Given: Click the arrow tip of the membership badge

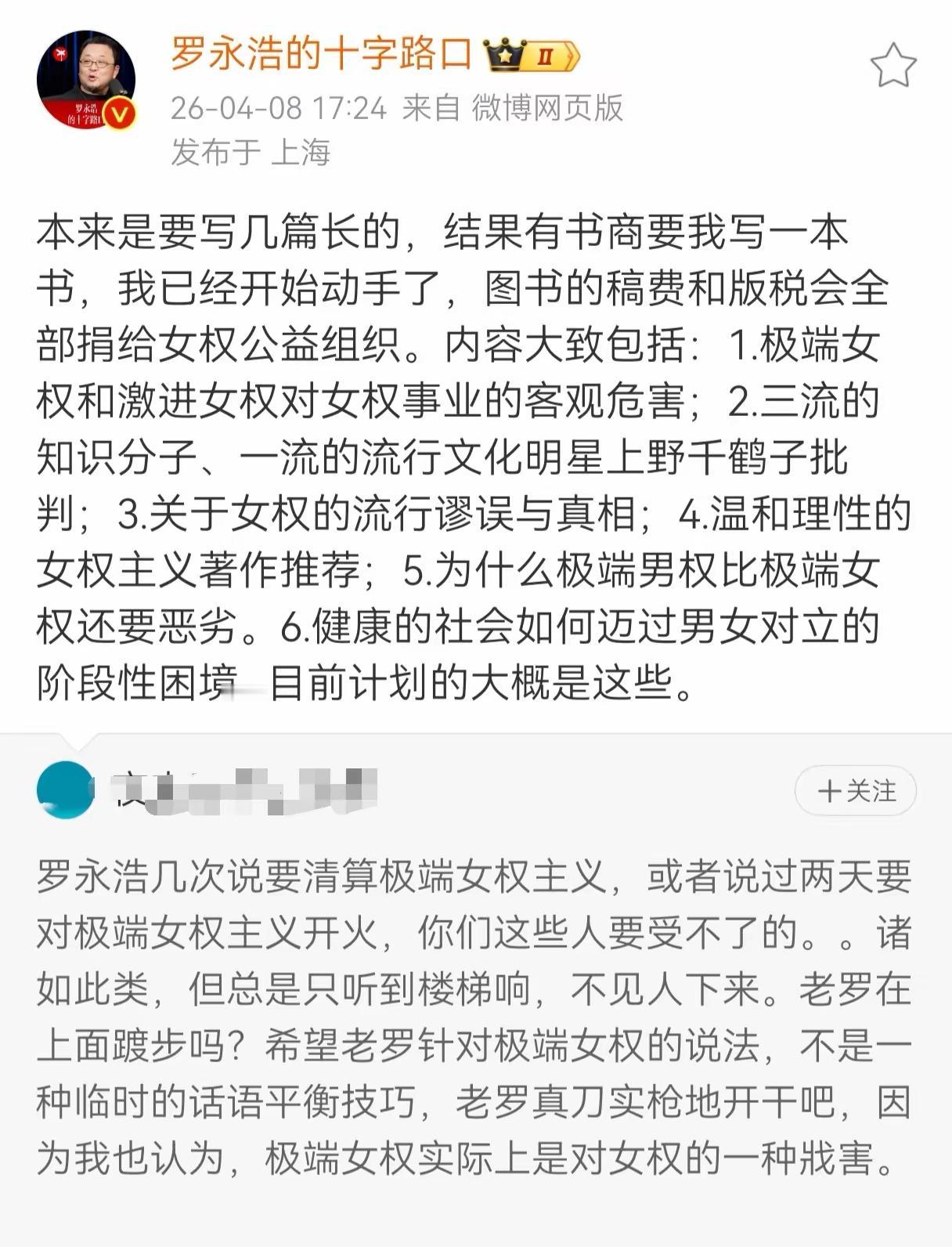Looking at the screenshot, I should (x=575, y=54).
